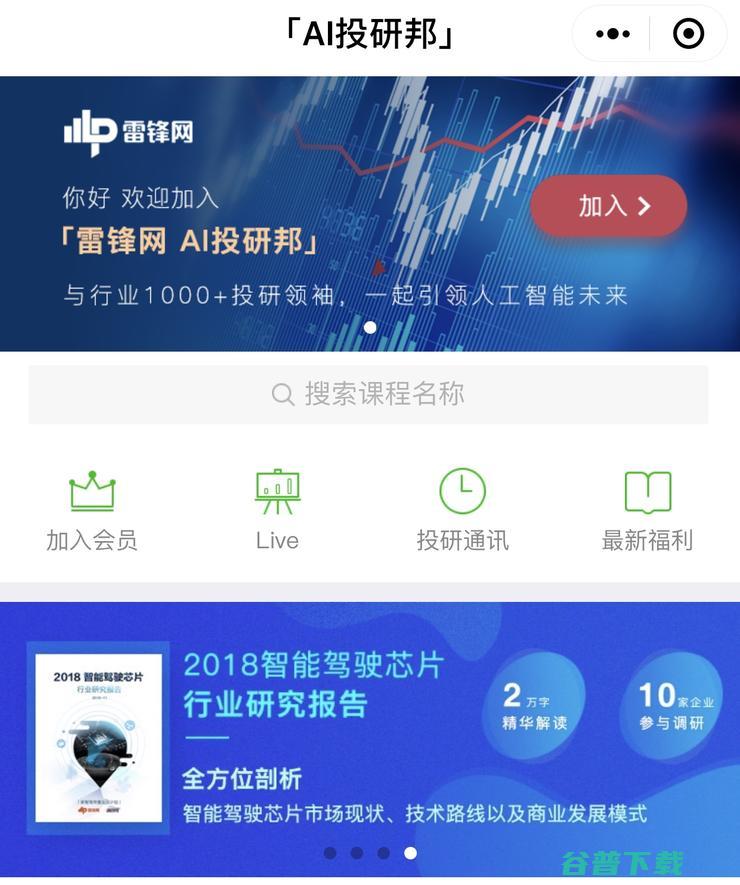Select the fourth carousel dot below the report

[x=408, y=854]
